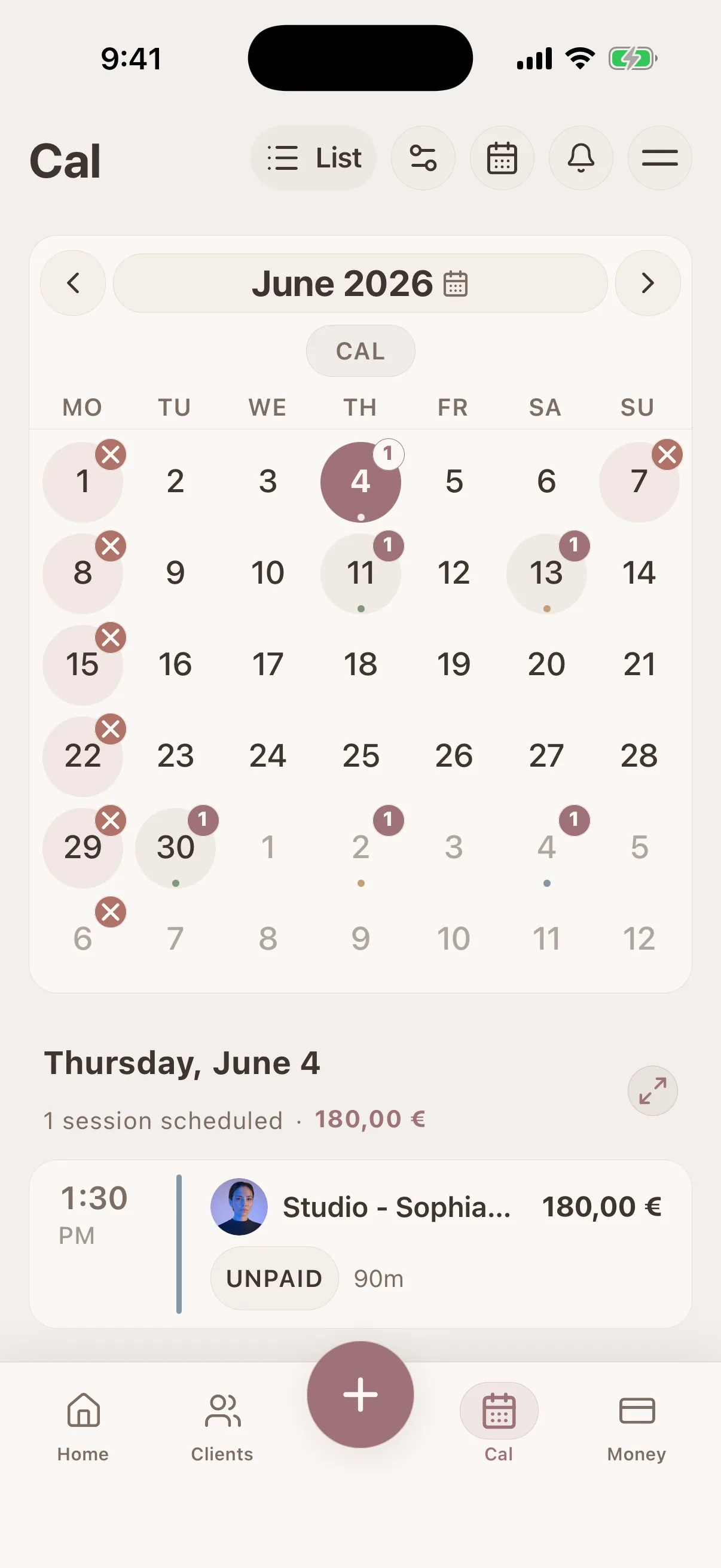
Task: Select June 11 on the calendar
Action: [x=360, y=573]
